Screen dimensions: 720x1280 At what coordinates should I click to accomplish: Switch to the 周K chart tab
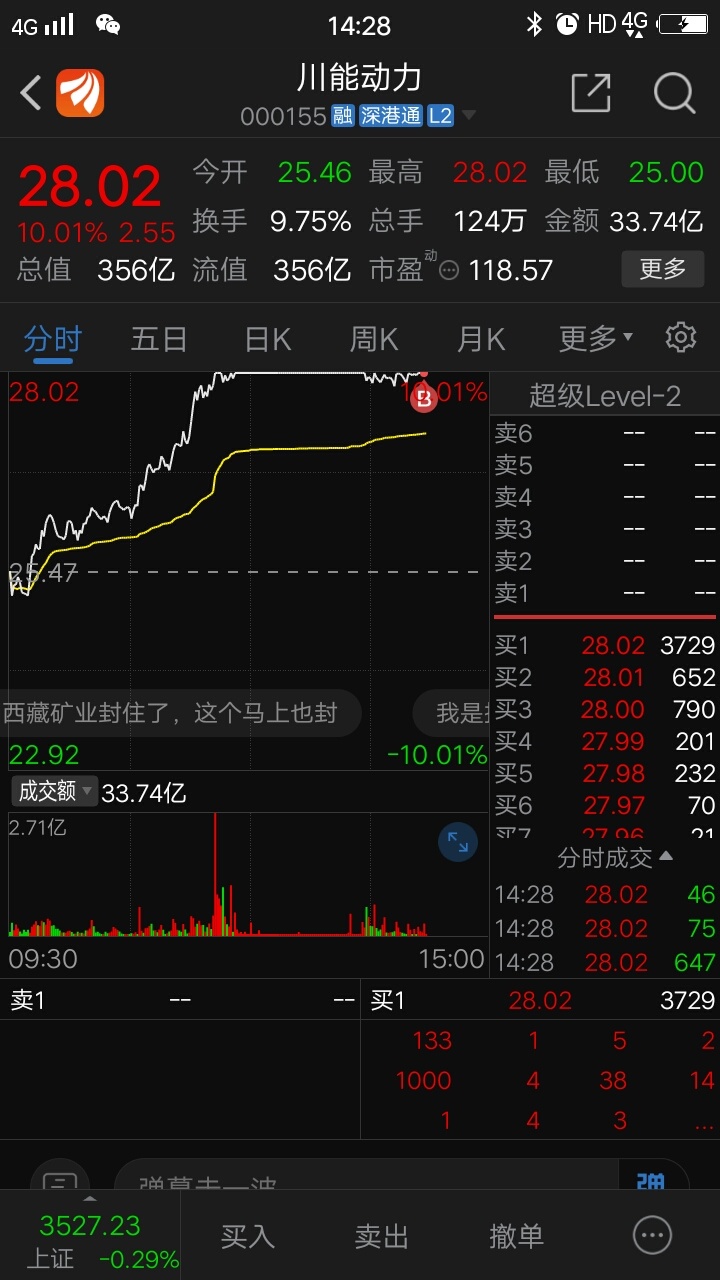(x=373, y=339)
